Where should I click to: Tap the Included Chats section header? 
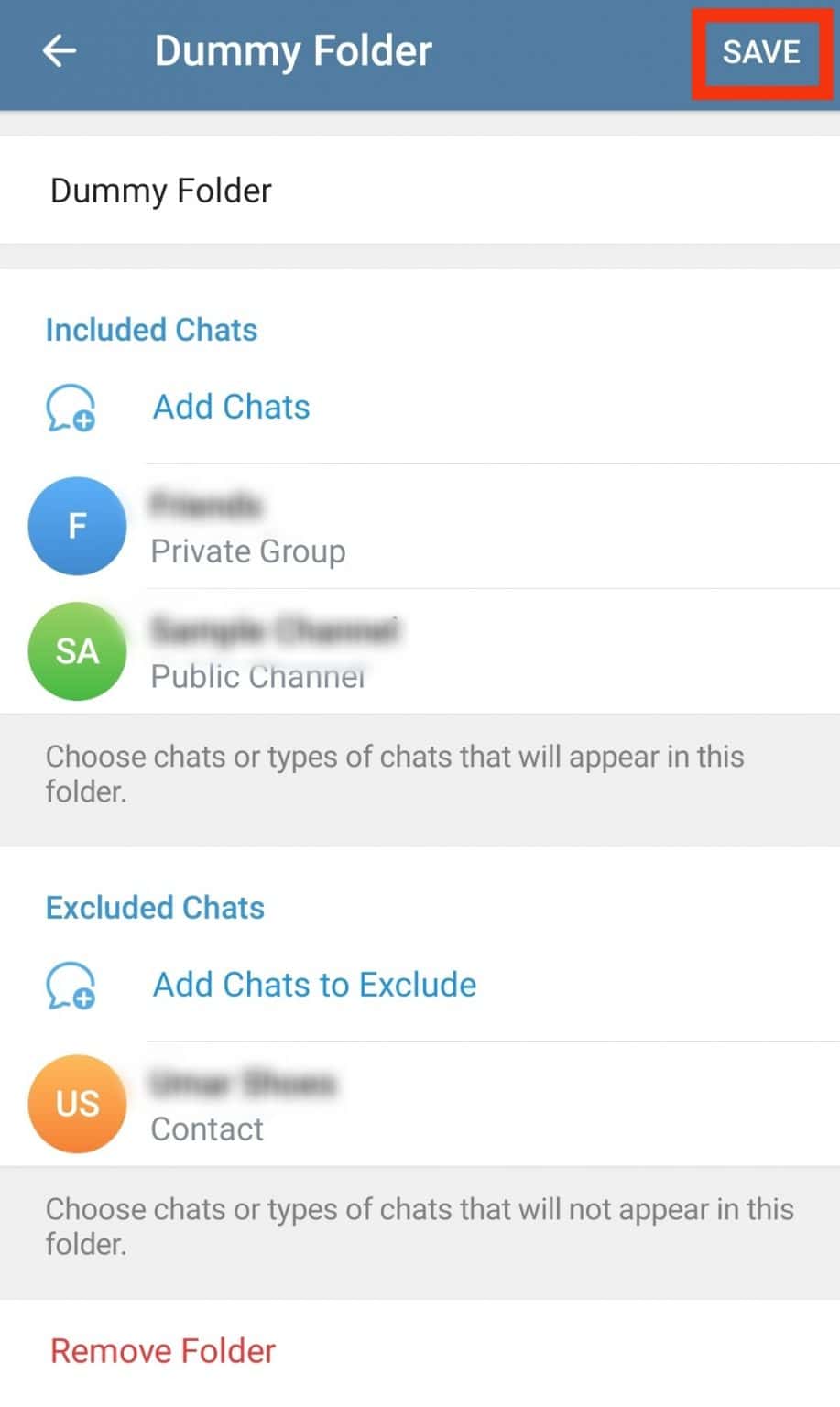point(151,330)
